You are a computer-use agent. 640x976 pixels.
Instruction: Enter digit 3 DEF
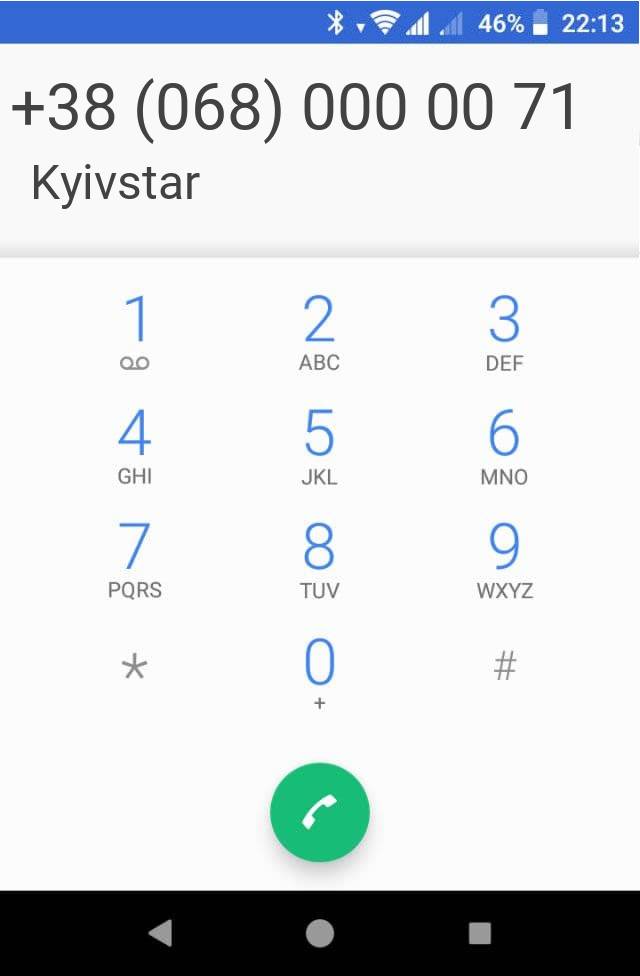504,332
